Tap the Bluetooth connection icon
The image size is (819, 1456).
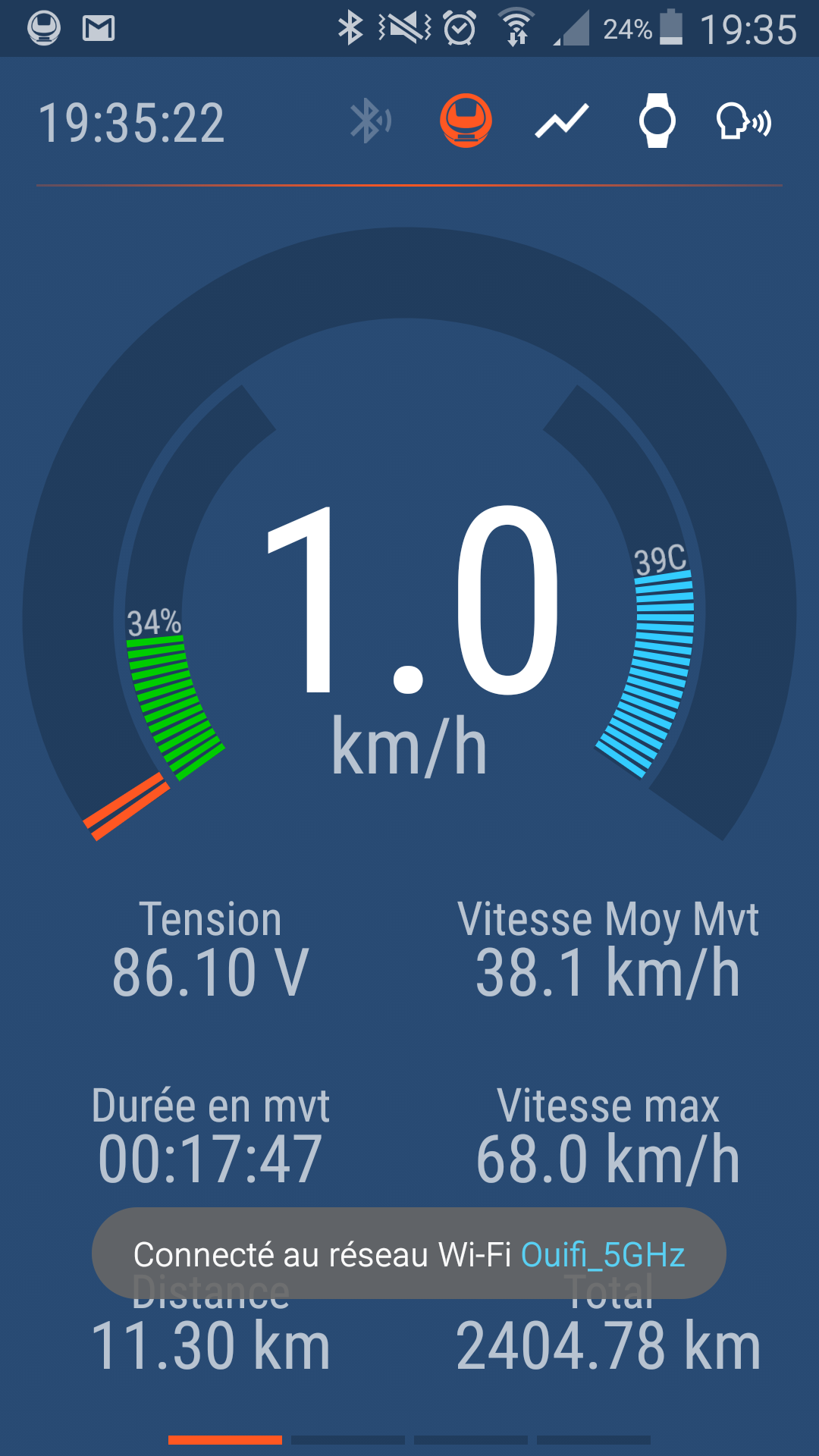pyautogui.click(x=370, y=121)
